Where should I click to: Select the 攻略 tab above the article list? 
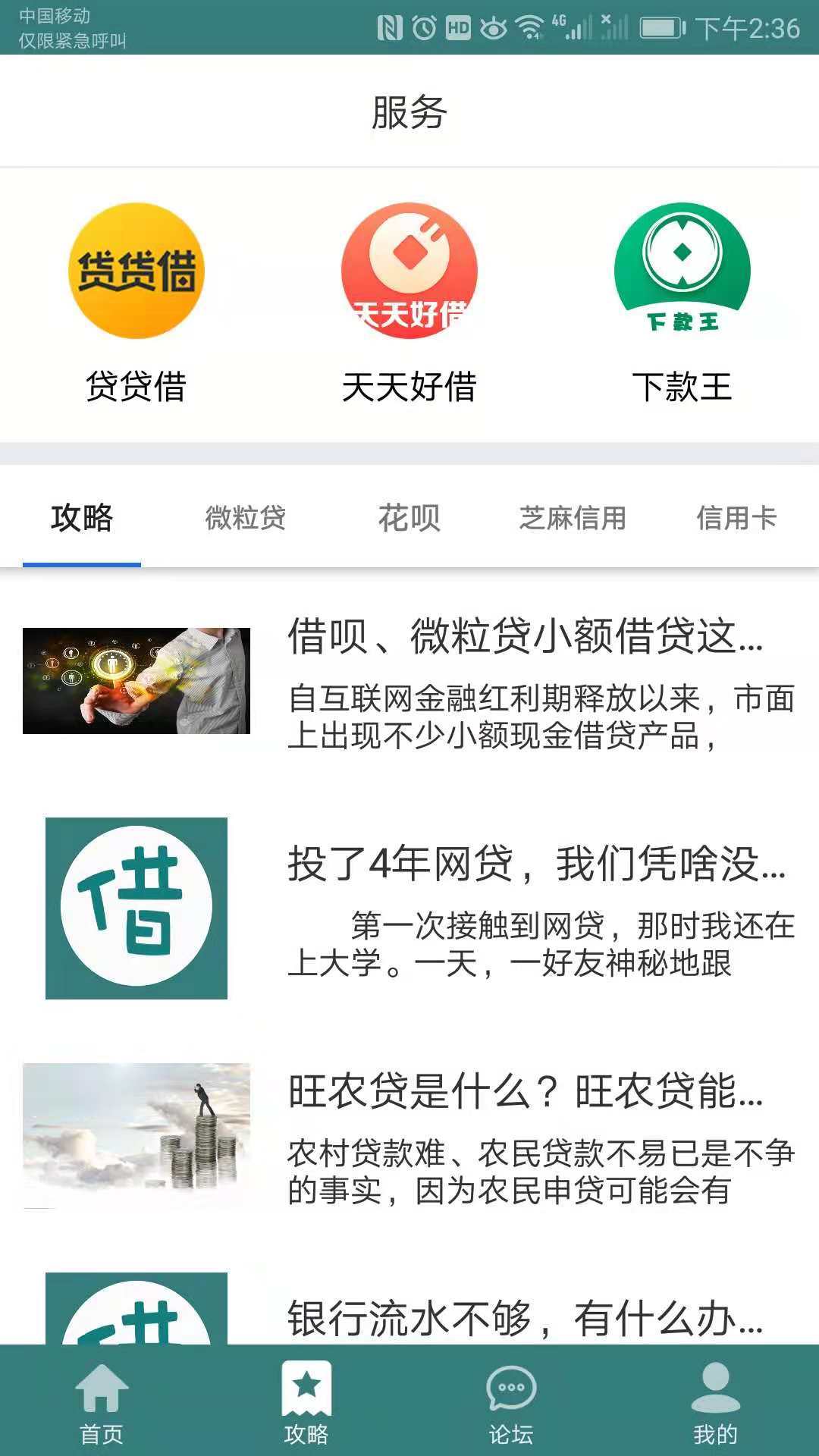point(81,519)
